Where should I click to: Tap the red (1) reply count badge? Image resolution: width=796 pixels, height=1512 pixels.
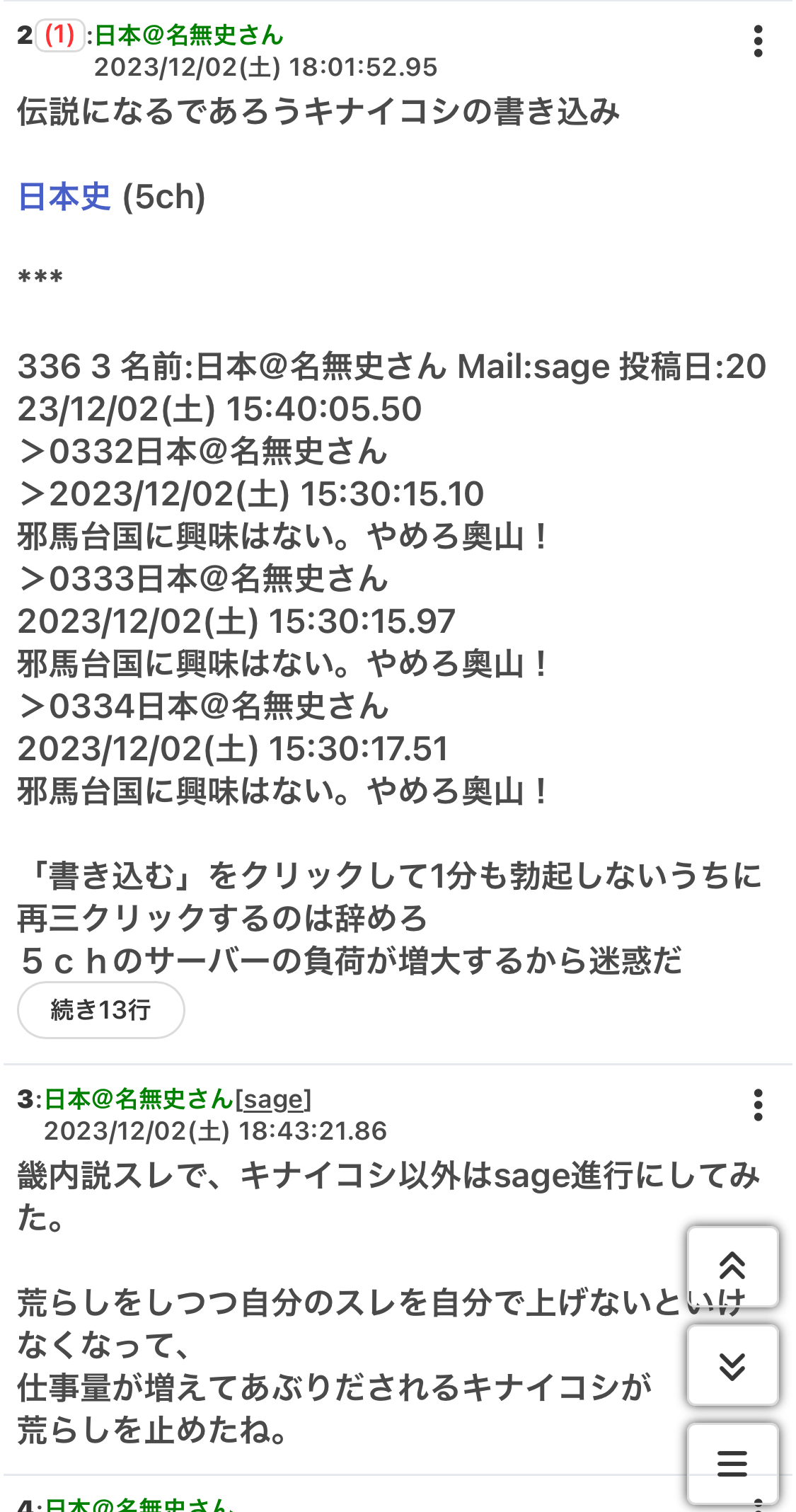click(60, 35)
